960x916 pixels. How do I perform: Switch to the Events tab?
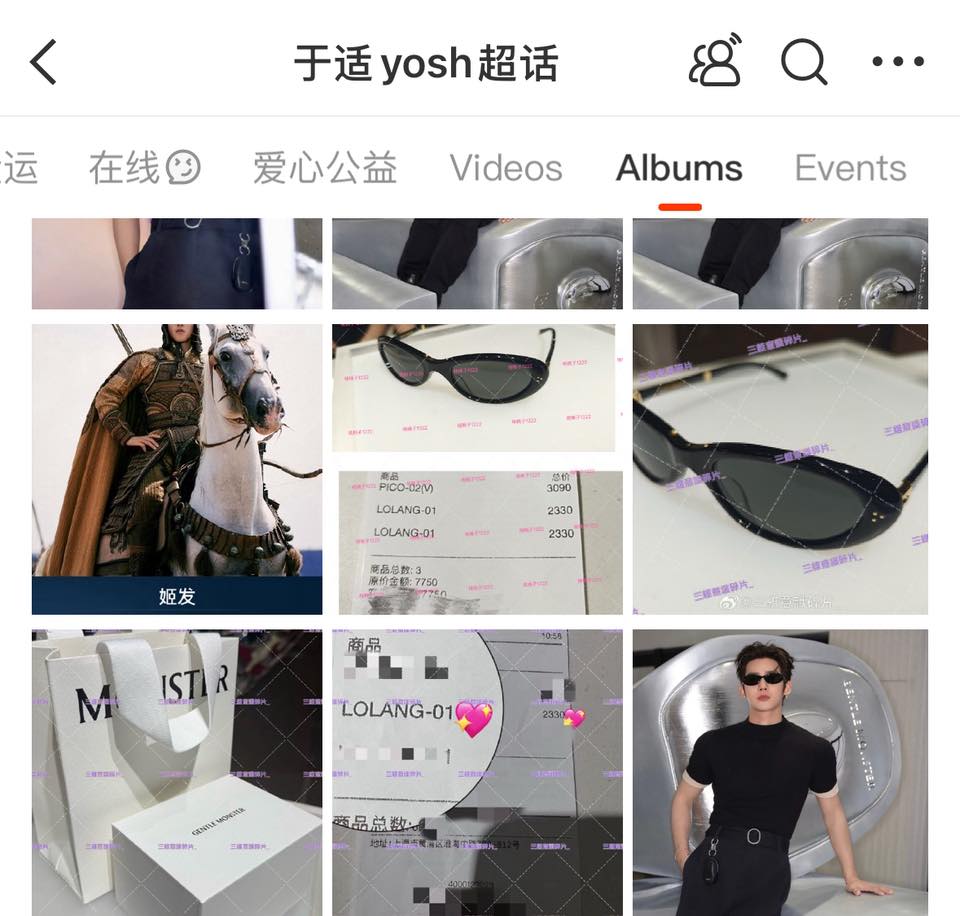[x=850, y=168]
